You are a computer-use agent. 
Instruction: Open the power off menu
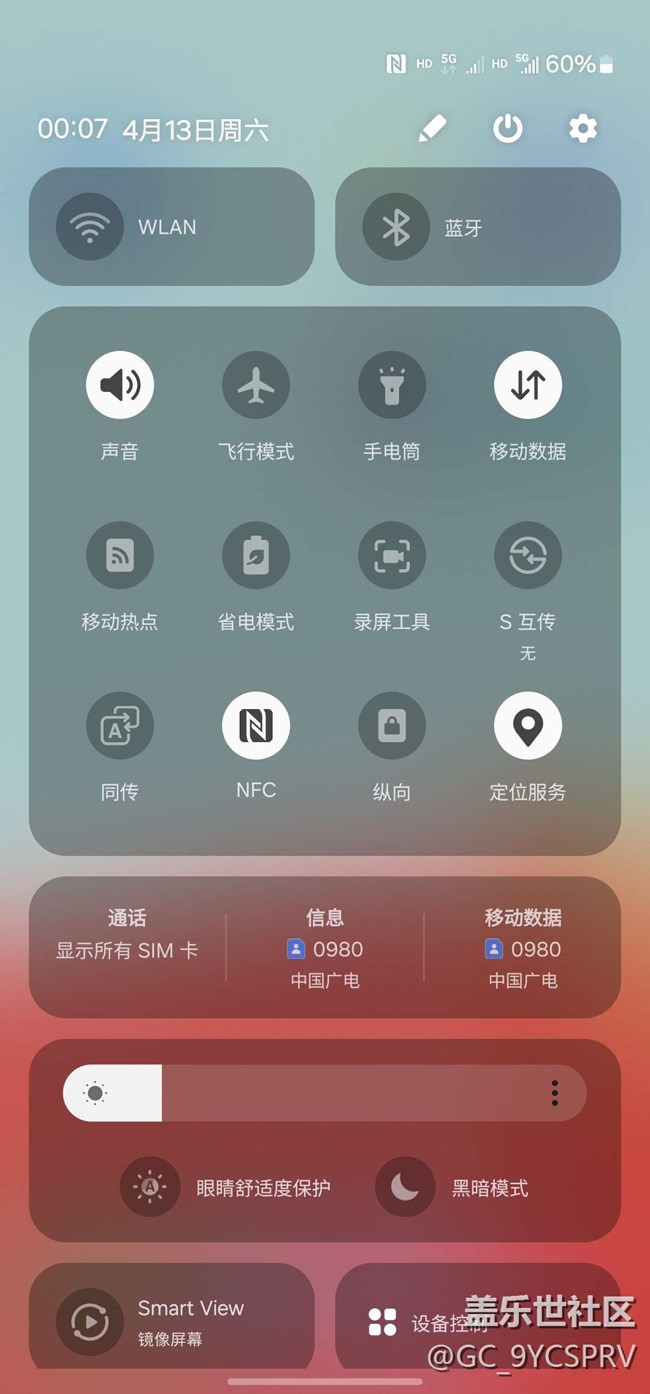[x=508, y=128]
